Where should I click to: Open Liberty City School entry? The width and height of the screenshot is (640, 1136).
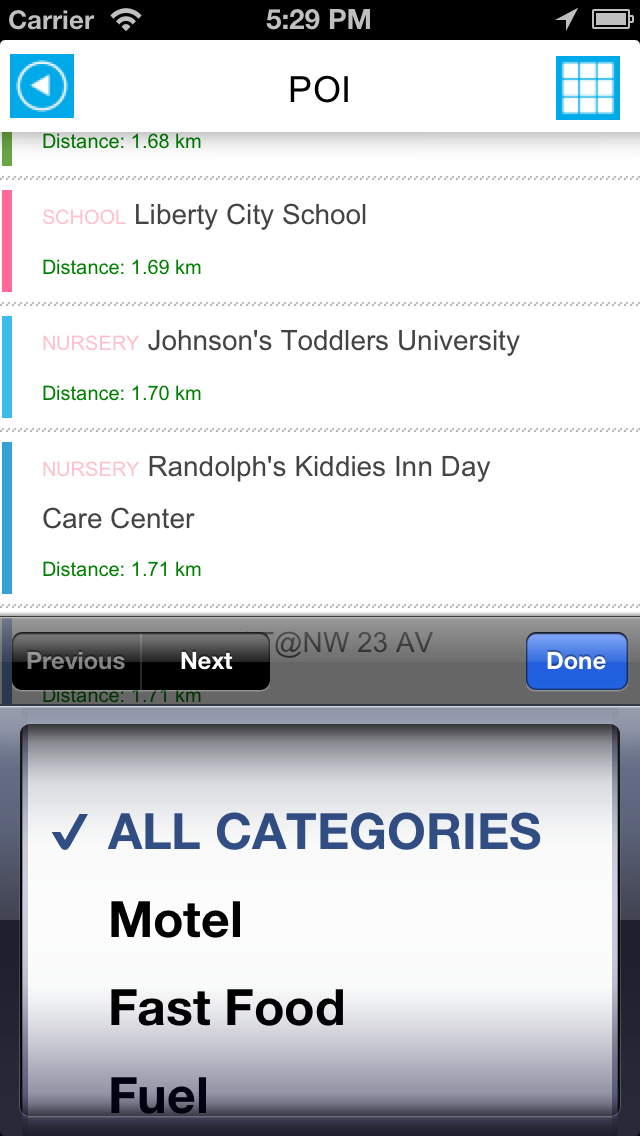pos(320,241)
